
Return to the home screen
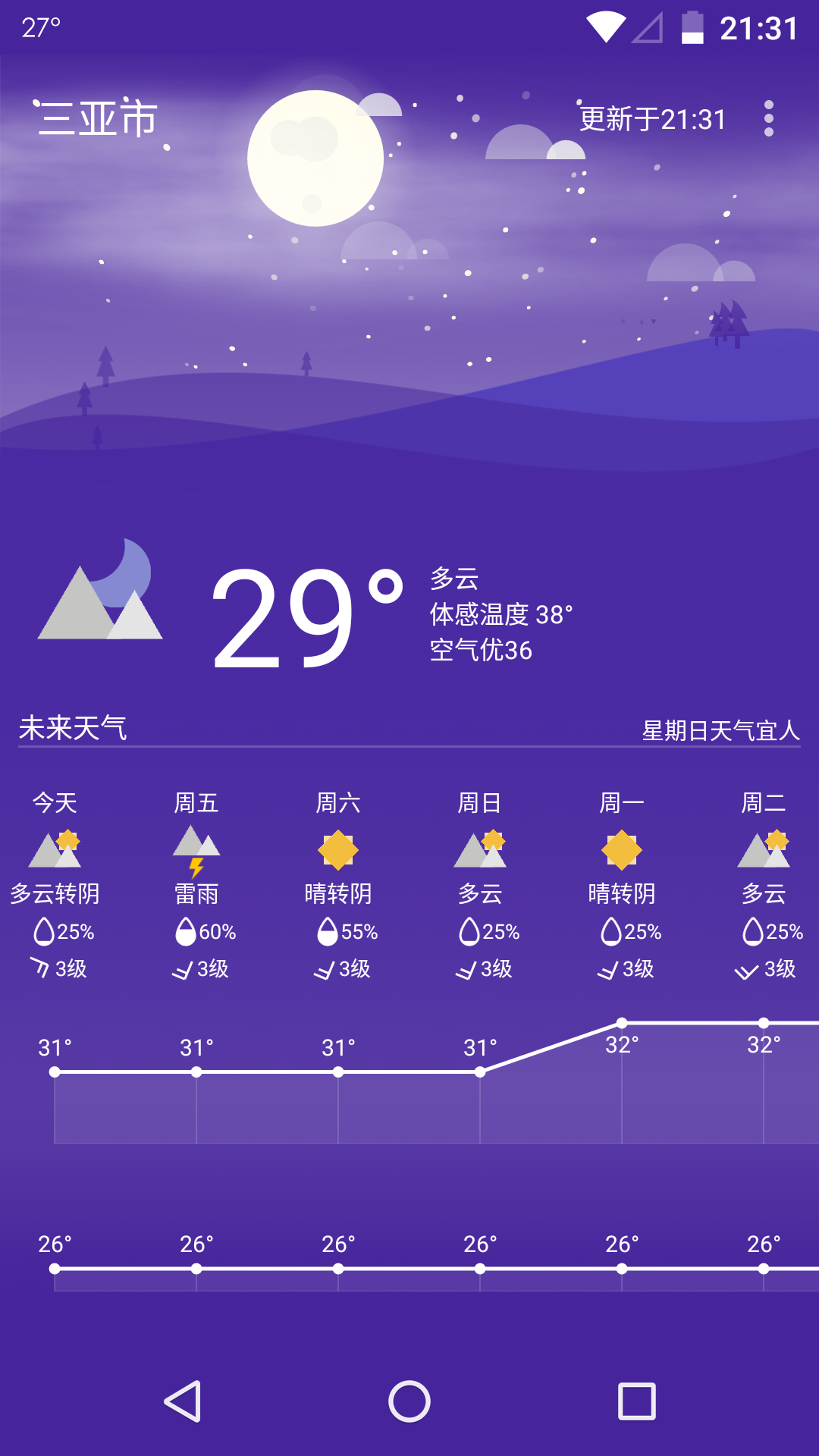tap(409, 1401)
